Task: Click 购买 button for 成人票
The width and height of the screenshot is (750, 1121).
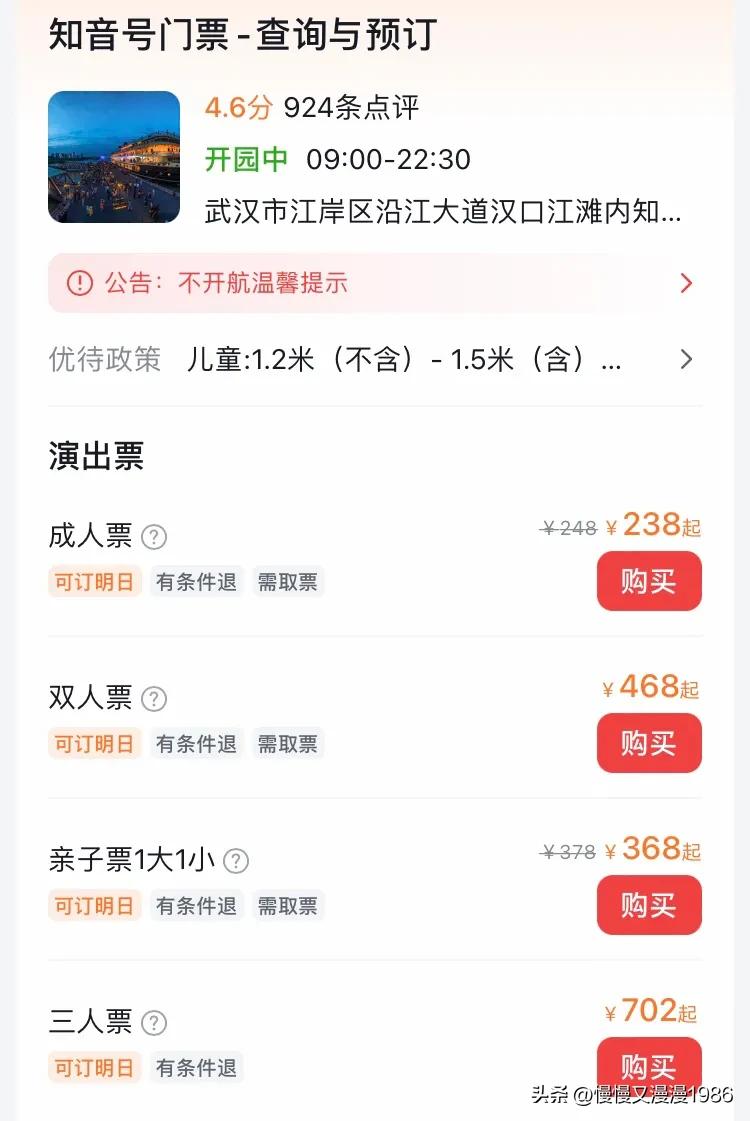Action: click(648, 581)
